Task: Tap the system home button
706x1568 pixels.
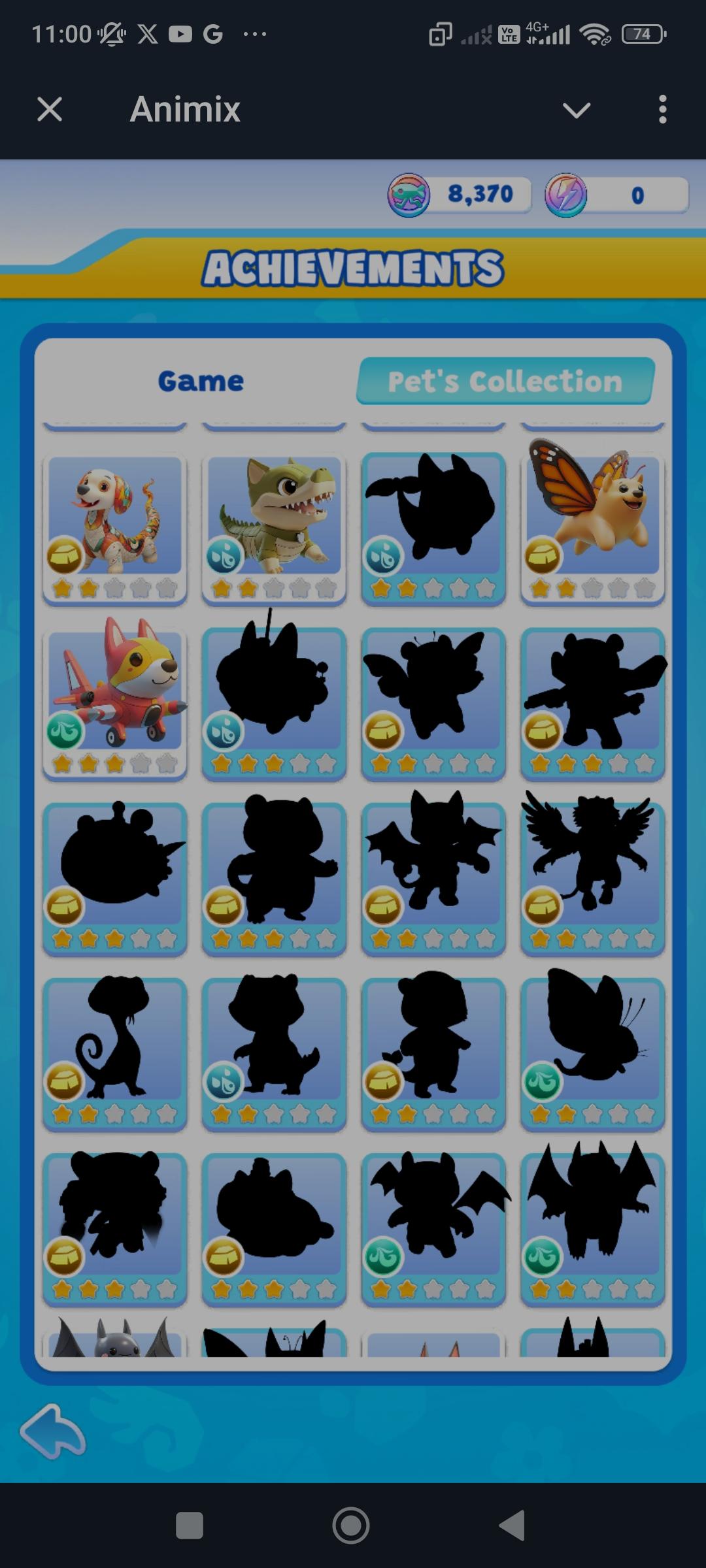Action: [351, 1526]
